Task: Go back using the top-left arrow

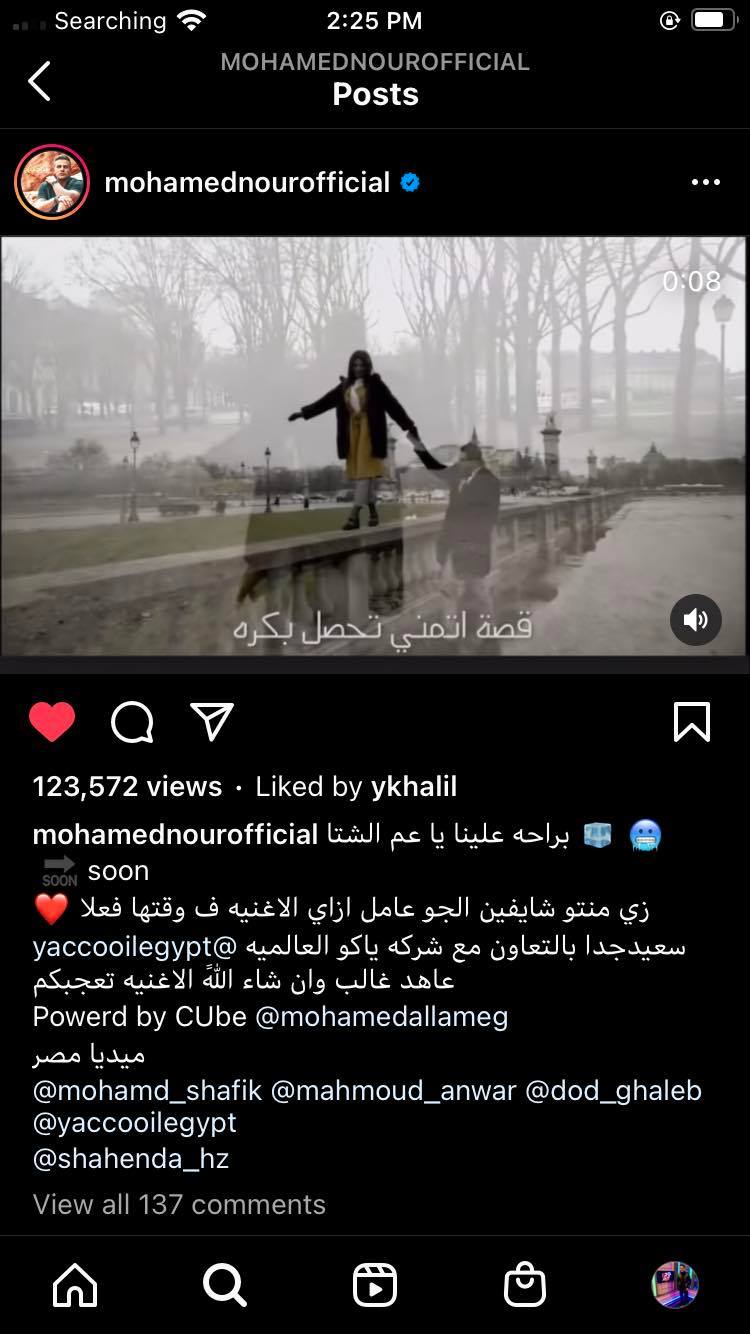Action: [40, 81]
